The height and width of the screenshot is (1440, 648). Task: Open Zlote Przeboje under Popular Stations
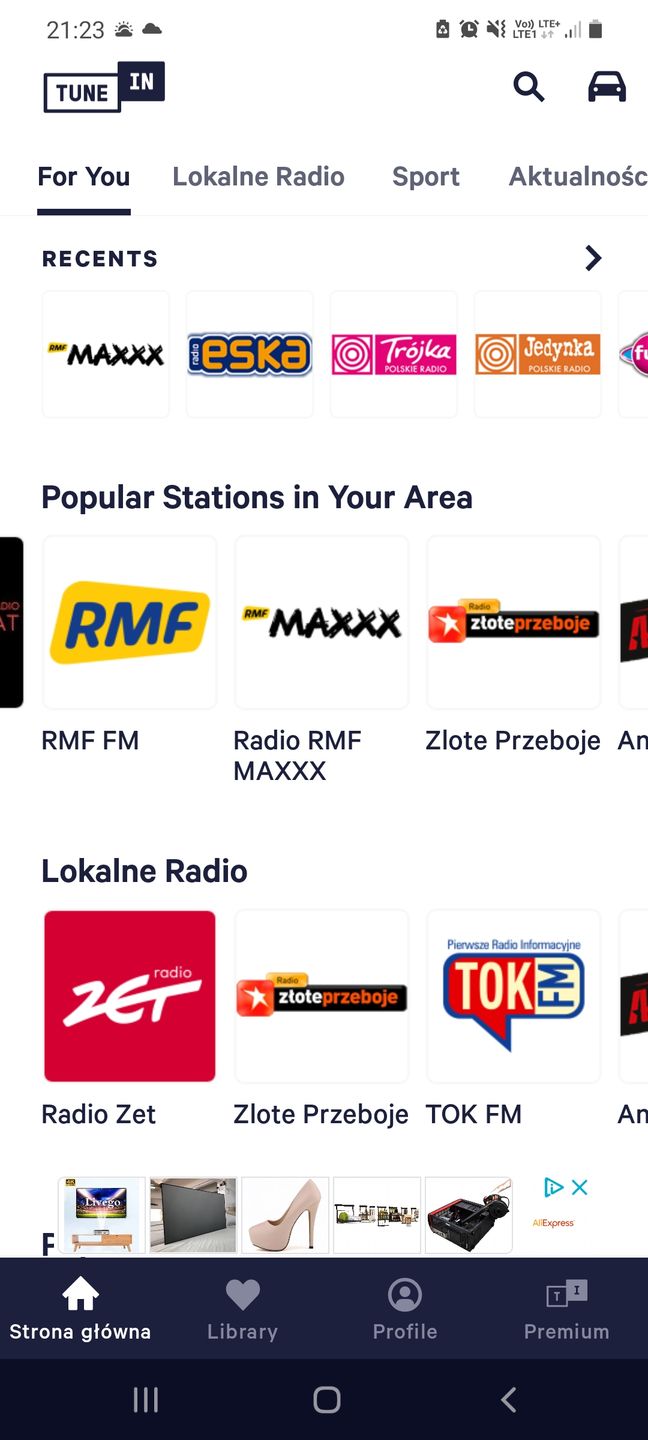[x=514, y=622]
